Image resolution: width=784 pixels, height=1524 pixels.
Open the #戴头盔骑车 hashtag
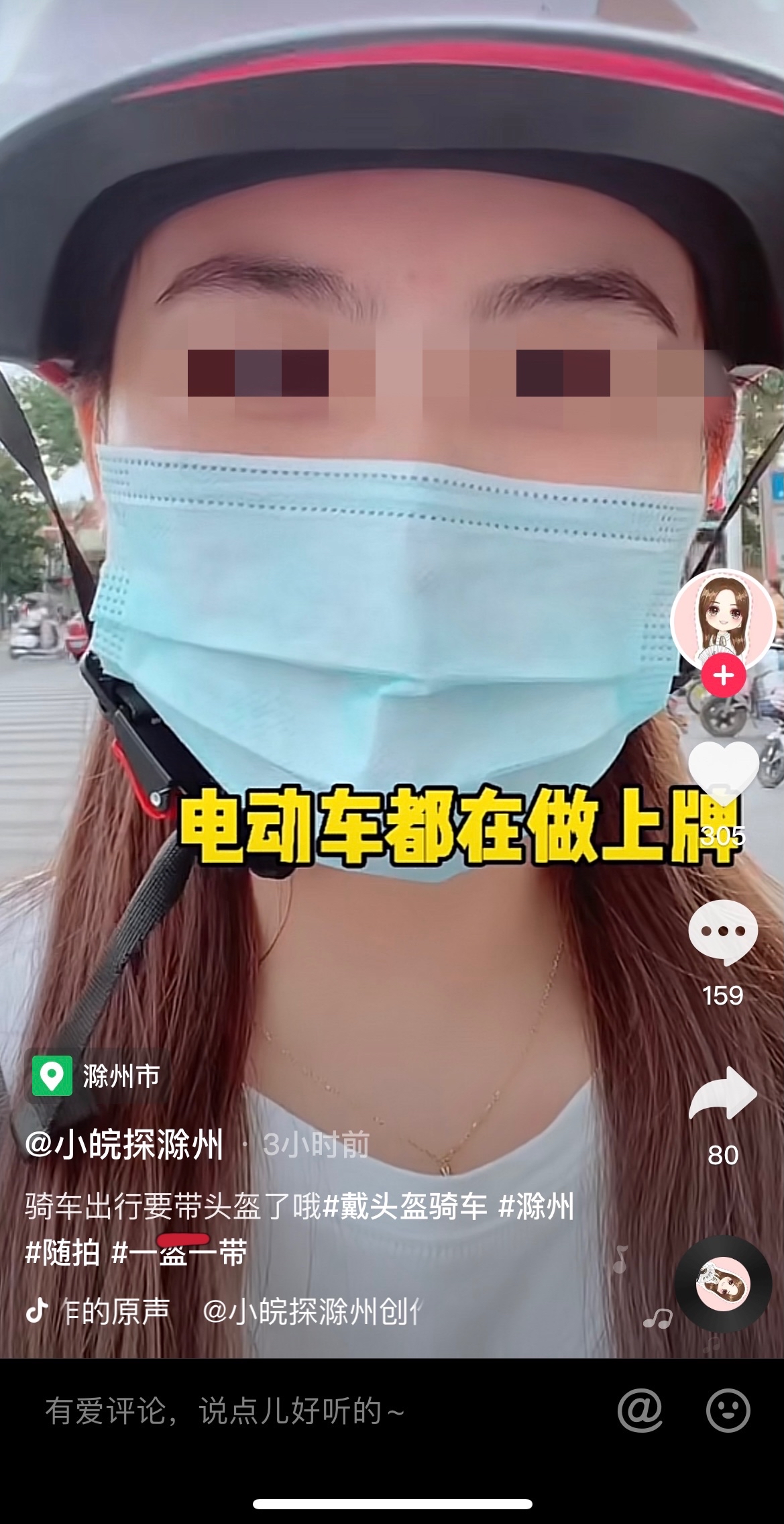(405, 1206)
